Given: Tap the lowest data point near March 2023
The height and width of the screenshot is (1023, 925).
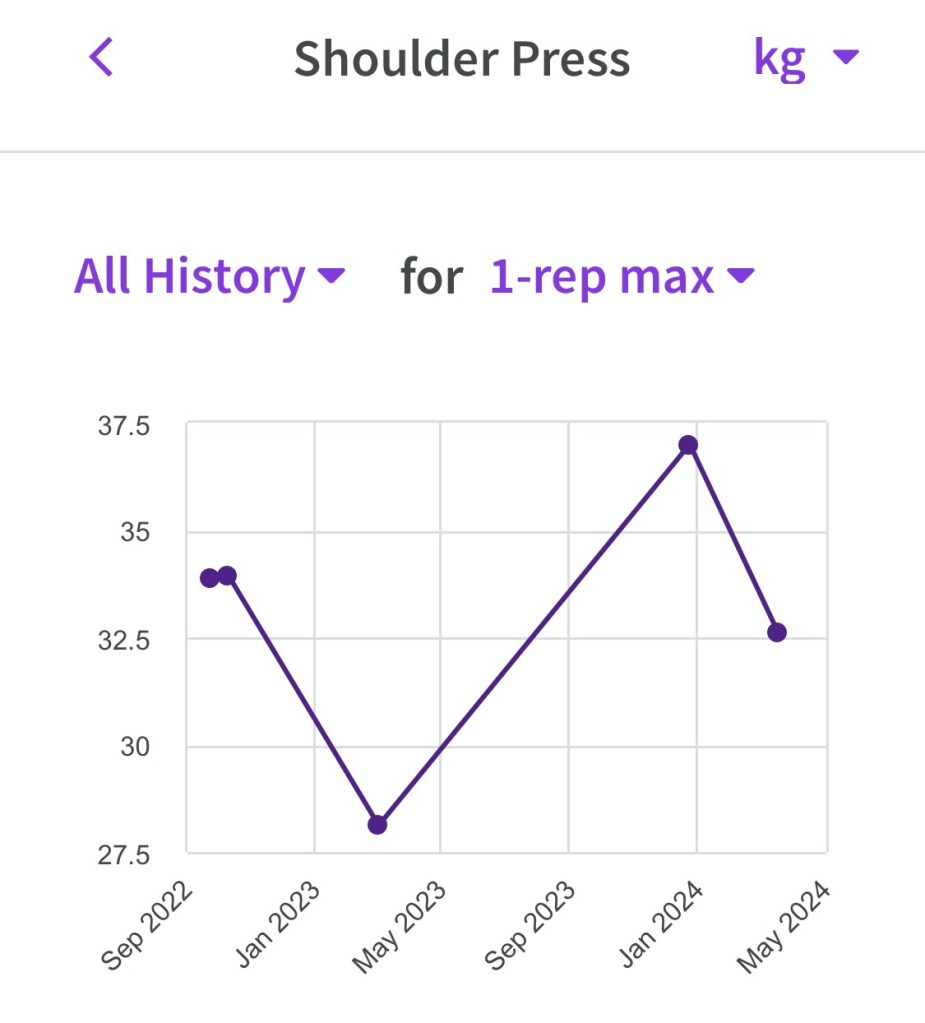Looking at the screenshot, I should coord(377,825).
